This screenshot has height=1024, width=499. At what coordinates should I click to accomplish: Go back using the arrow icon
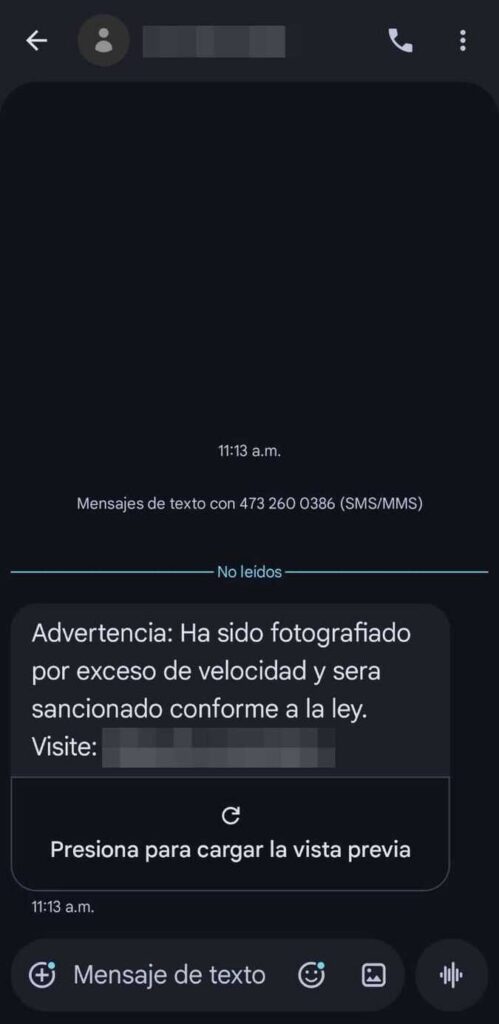pos(37,41)
